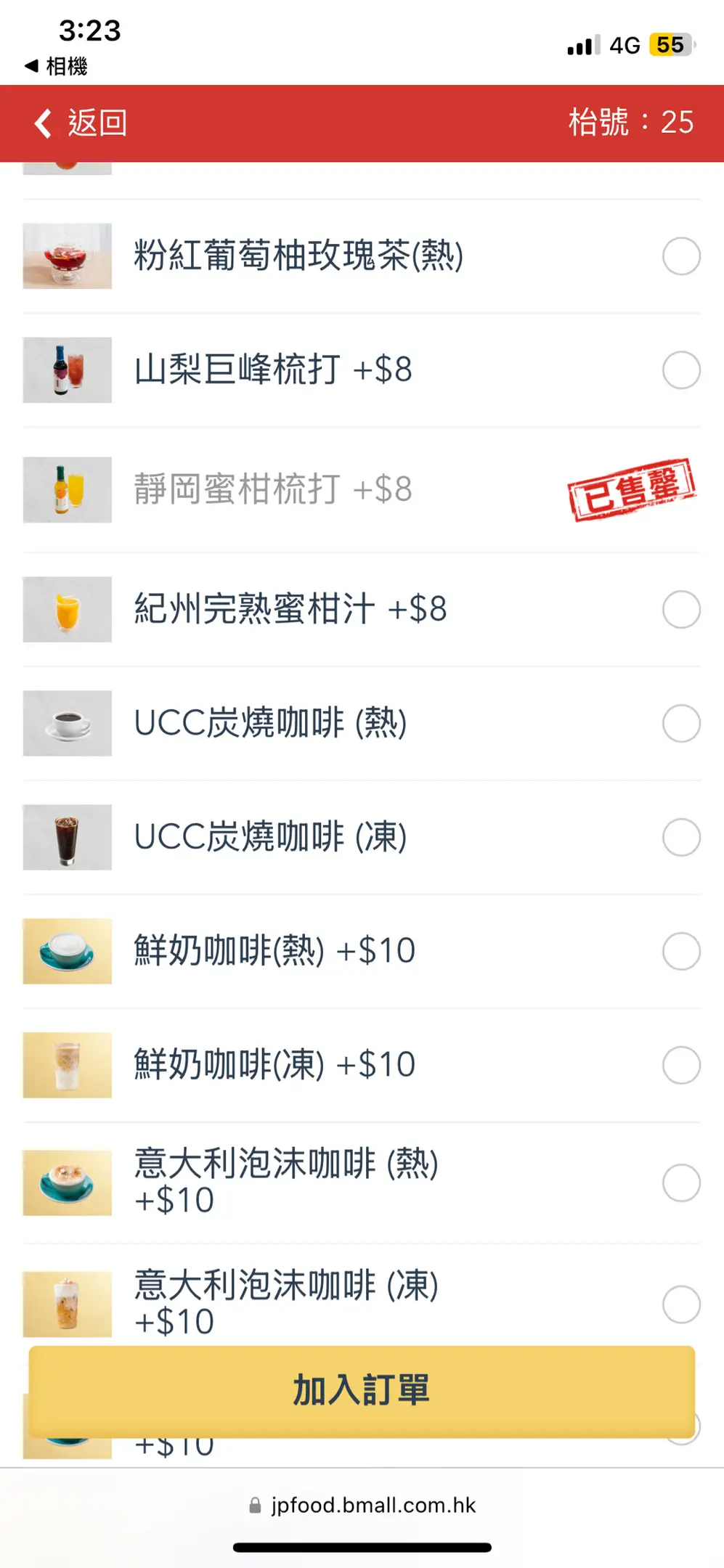Viewport: 724px width, 1568px height.
Task: Tap 加入訂單 to add to order
Action: click(x=362, y=1391)
